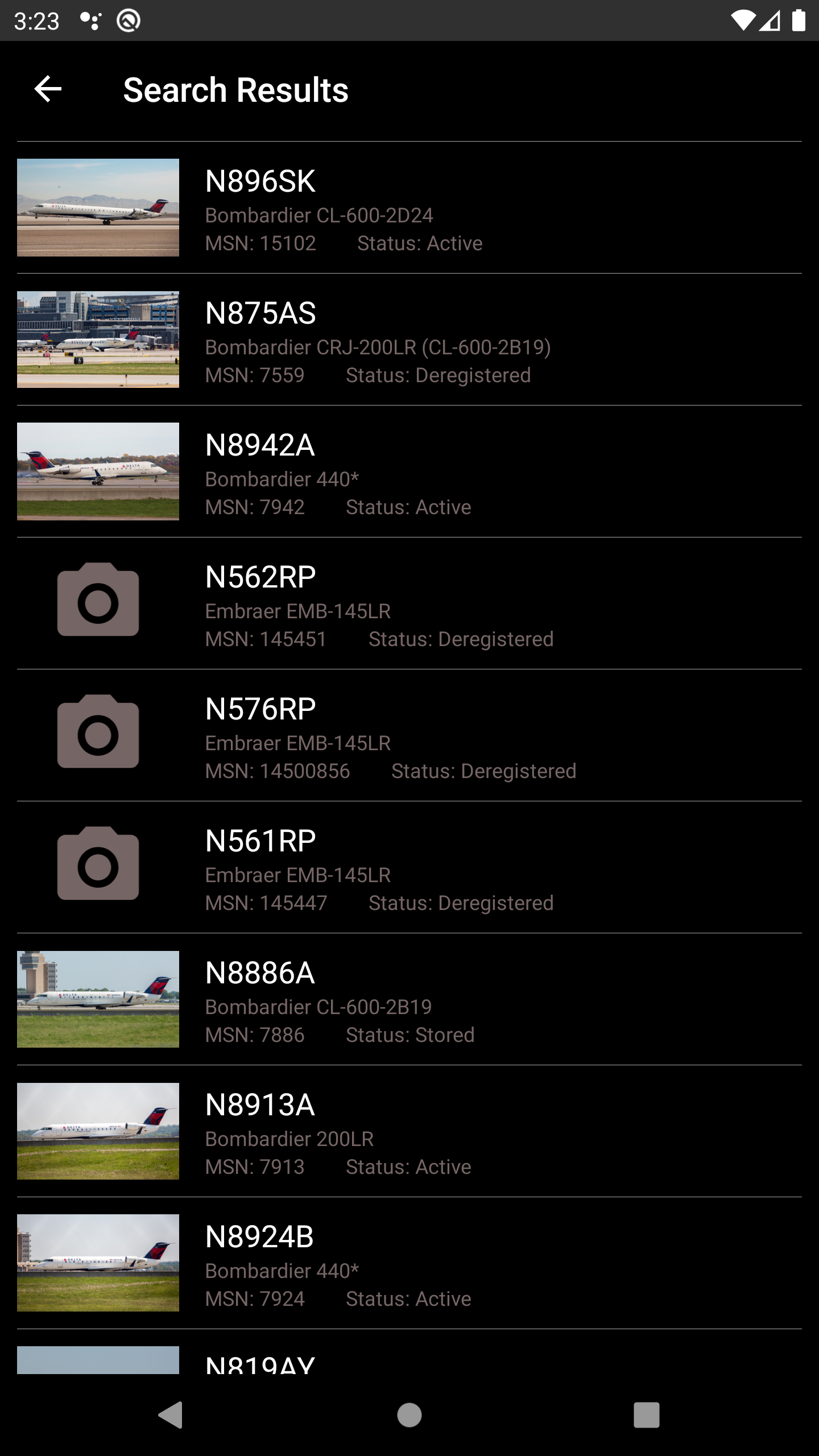Viewport: 819px width, 1456px height.
Task: Open stored aircraft N8886A
Action: pyautogui.click(x=409, y=1000)
